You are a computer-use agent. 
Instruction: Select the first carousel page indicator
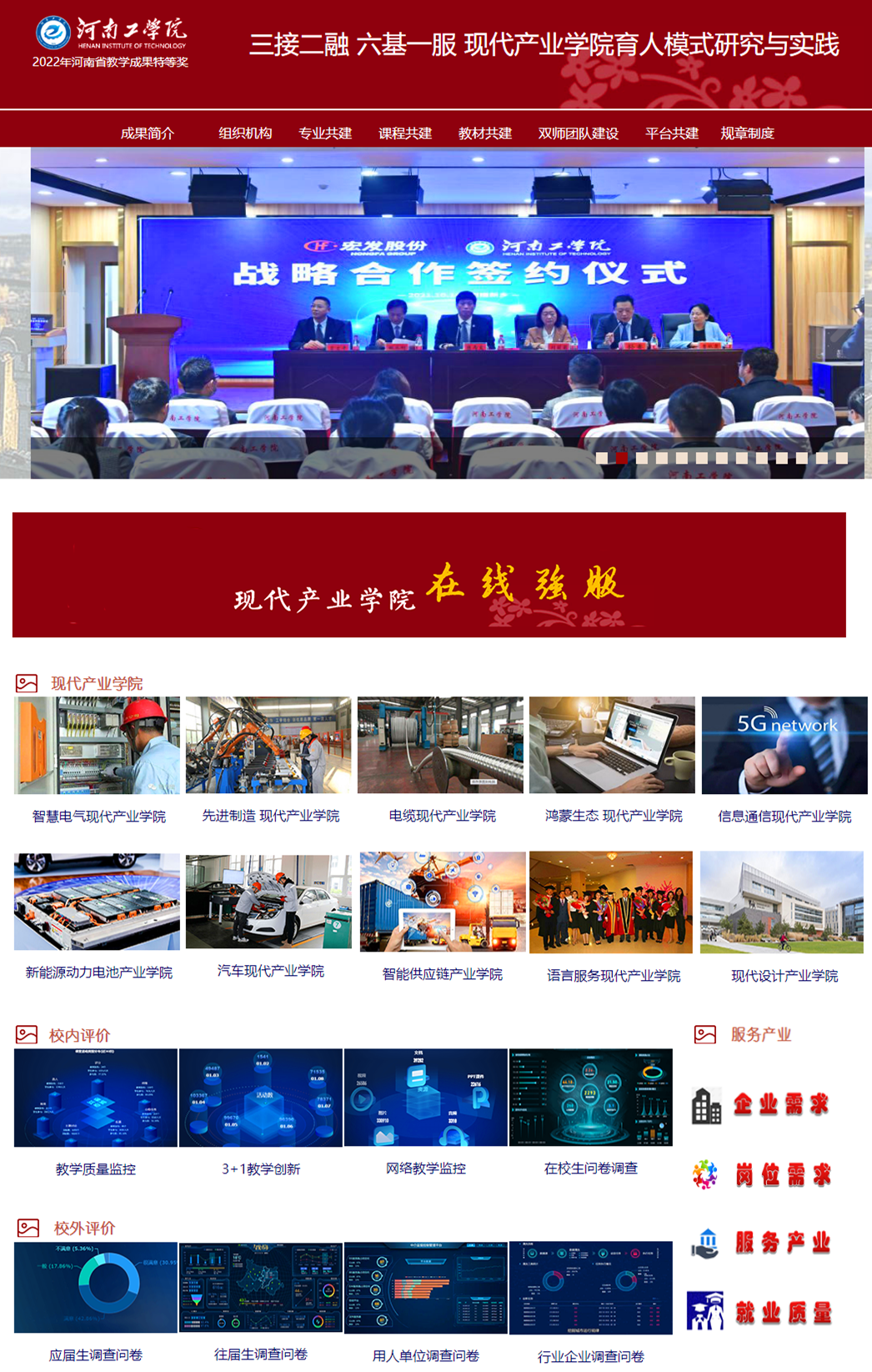click(x=602, y=458)
